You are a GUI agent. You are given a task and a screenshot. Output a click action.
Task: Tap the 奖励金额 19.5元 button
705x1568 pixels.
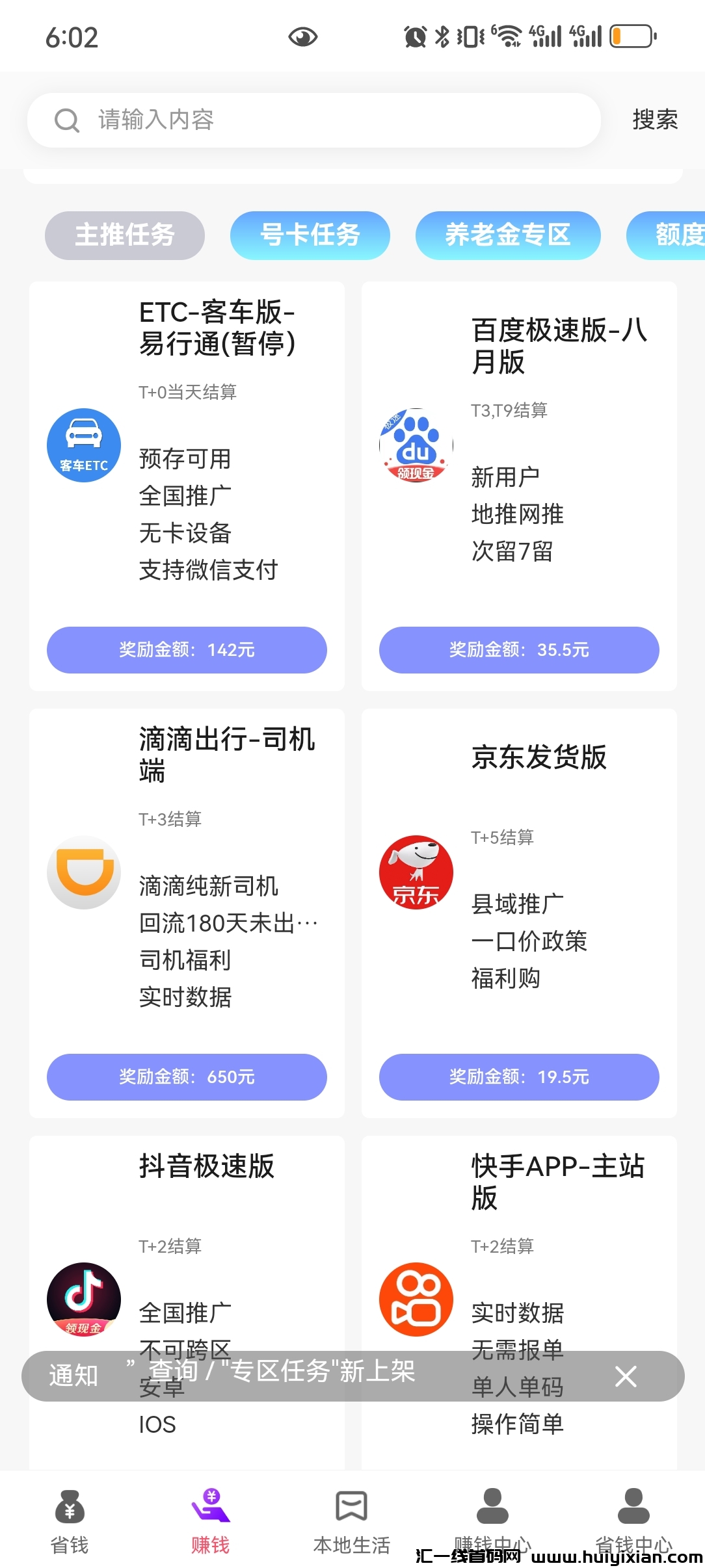tap(519, 1077)
